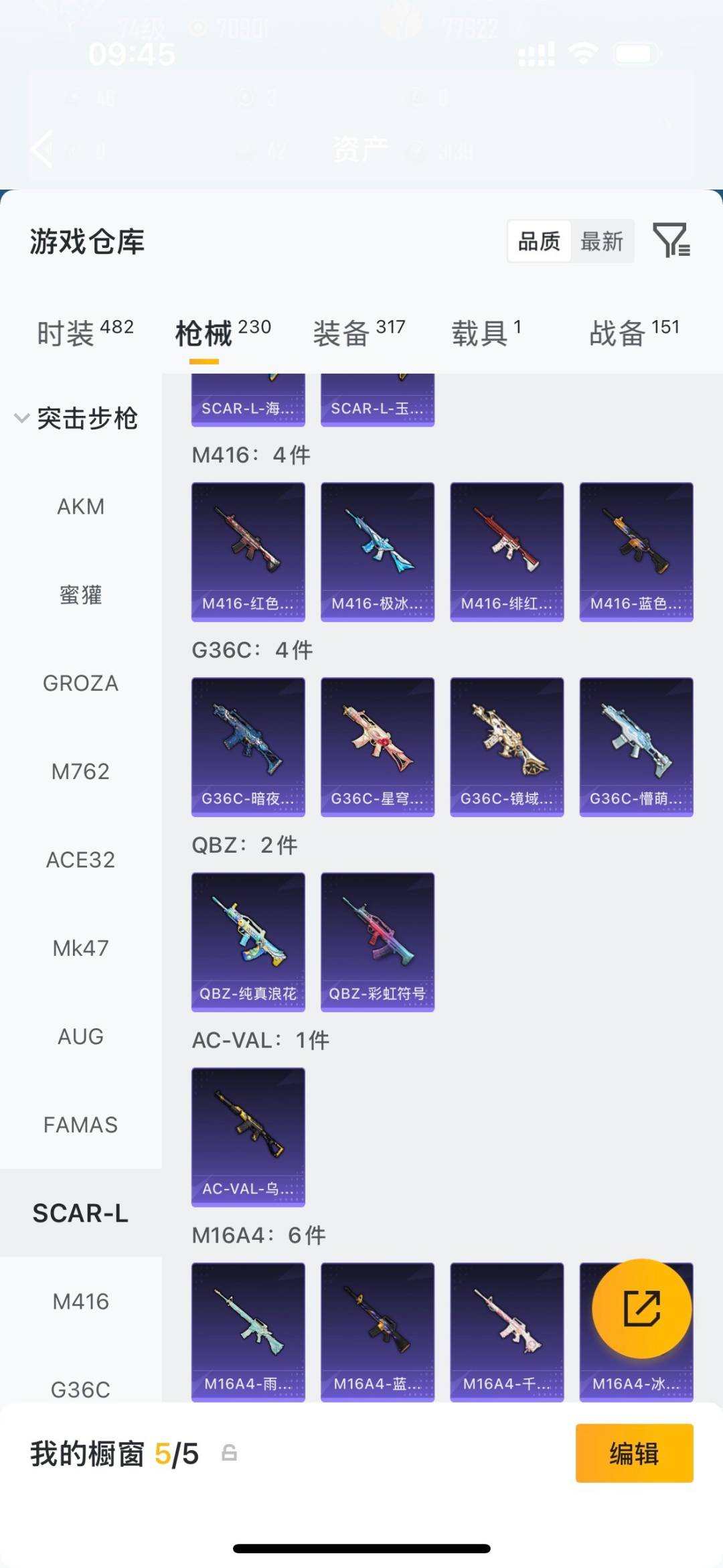Open the G36C-星穹 skin tile
Image resolution: width=723 pixels, height=1568 pixels.
pyautogui.click(x=378, y=746)
